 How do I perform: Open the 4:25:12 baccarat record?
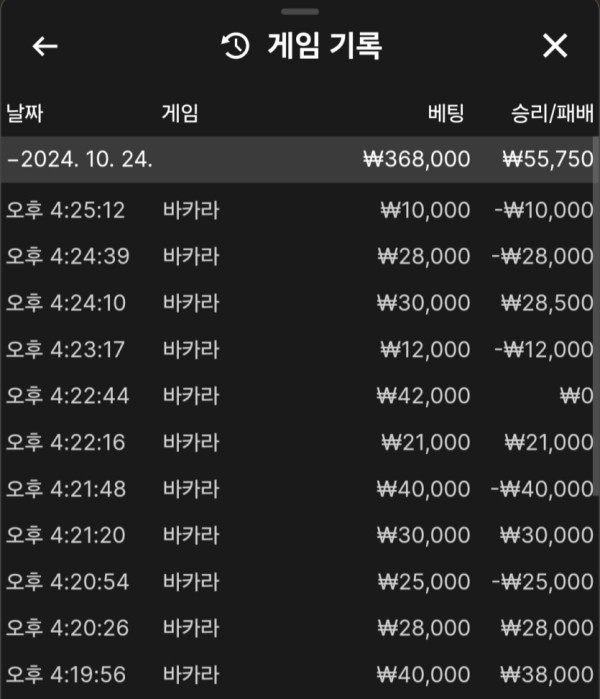tap(298, 210)
